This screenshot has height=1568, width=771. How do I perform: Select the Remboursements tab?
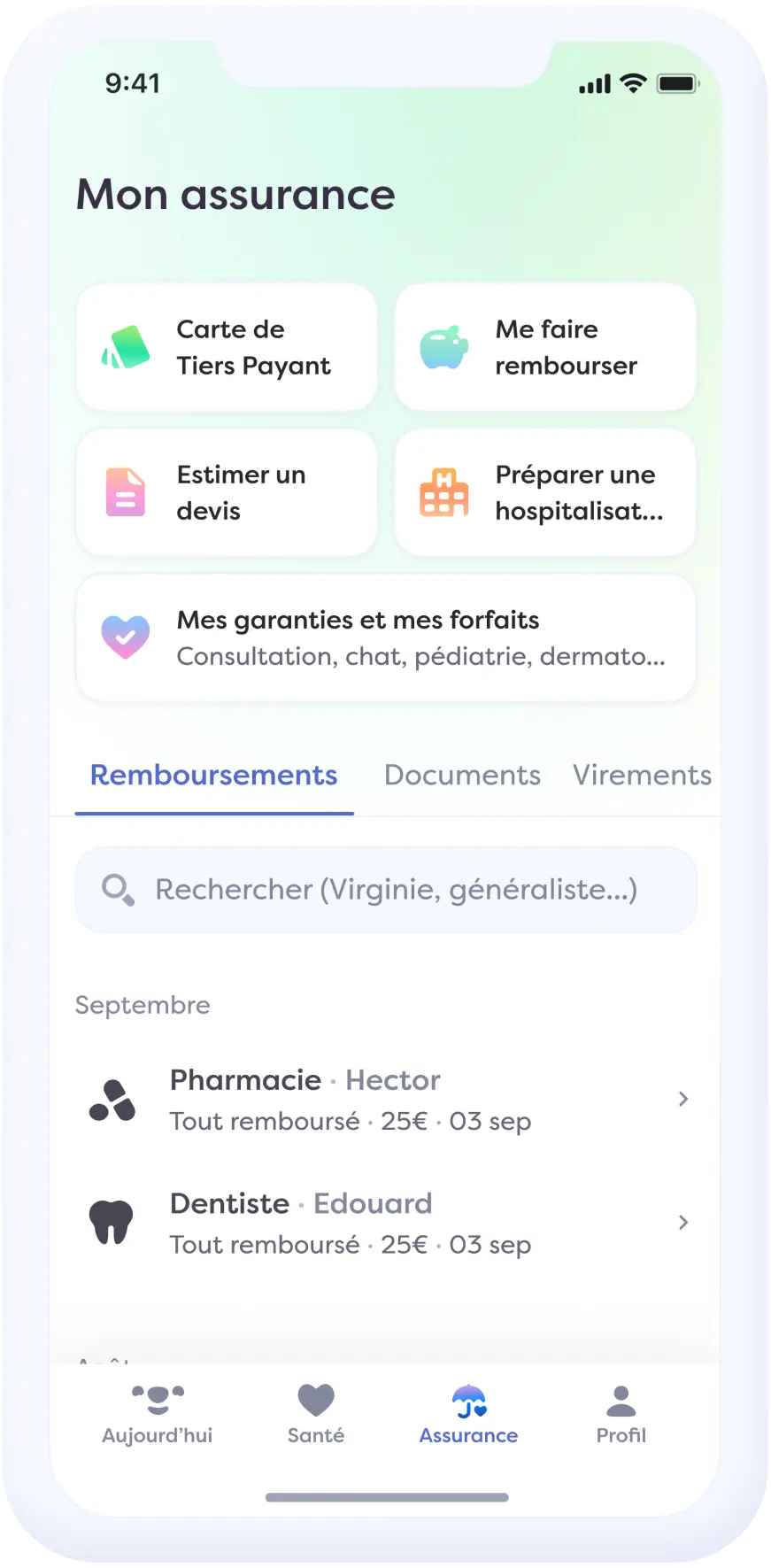click(x=213, y=775)
